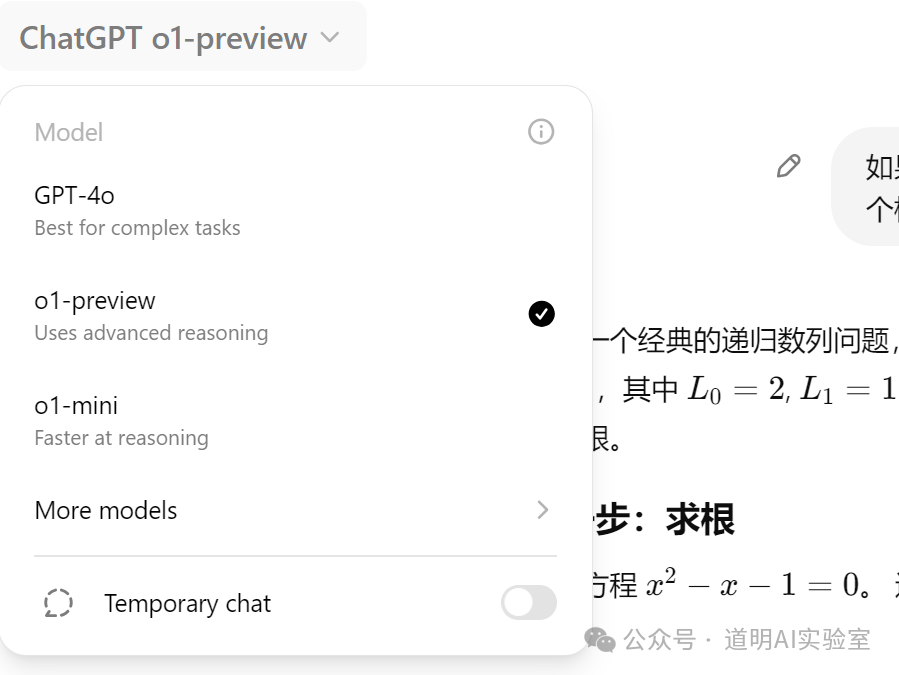The width and height of the screenshot is (899, 675).
Task: Enable the Temporary chat switch
Action: (x=528, y=603)
